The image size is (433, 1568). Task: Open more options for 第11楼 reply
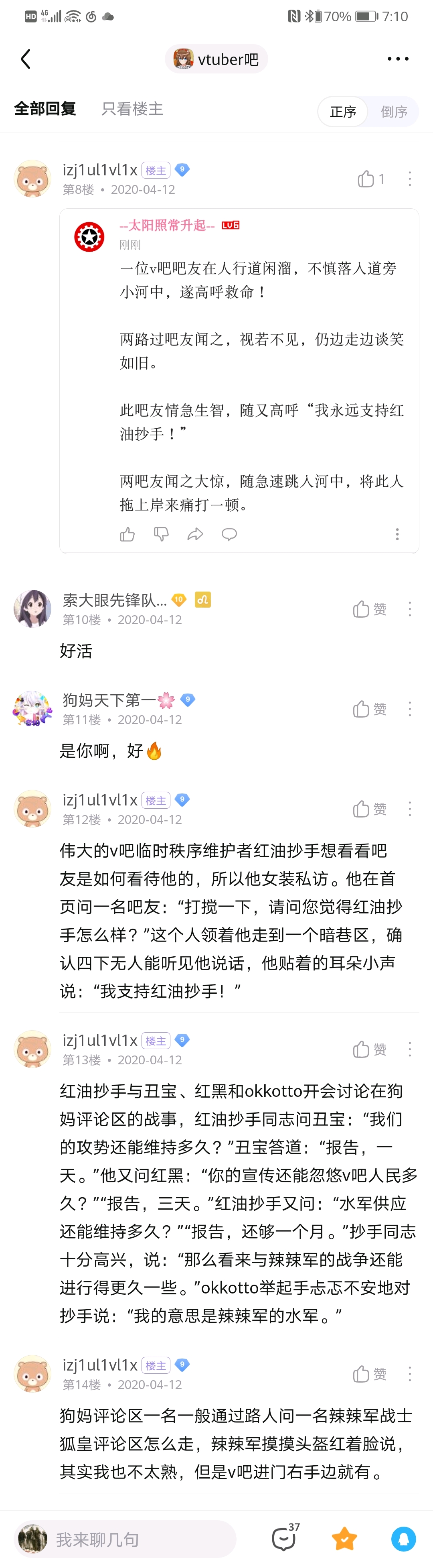410,709
